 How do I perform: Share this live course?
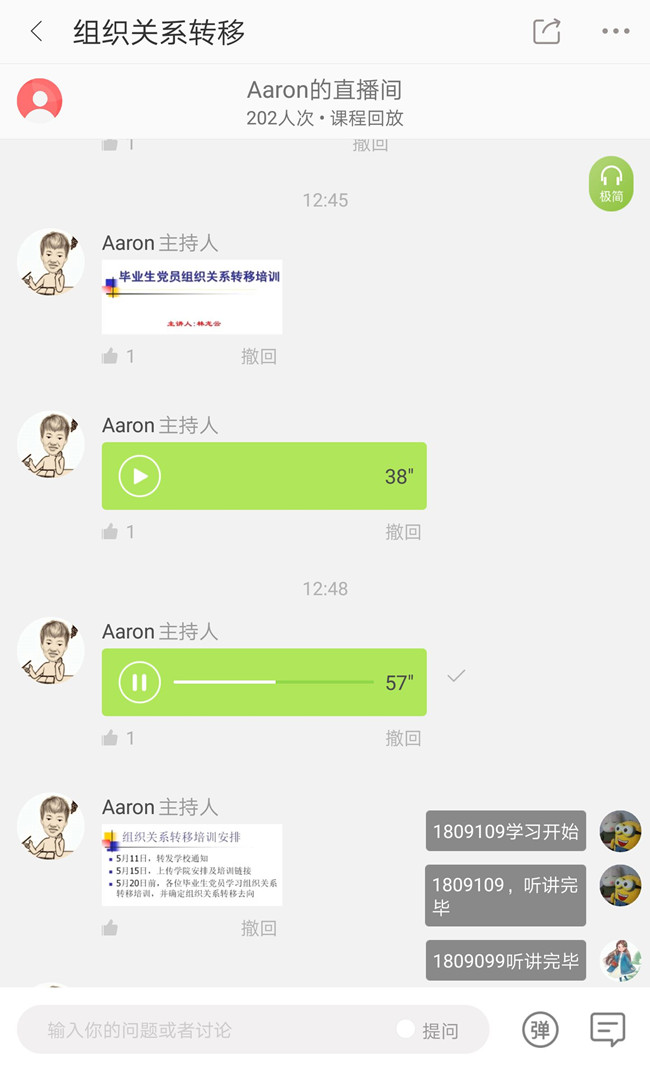546,32
